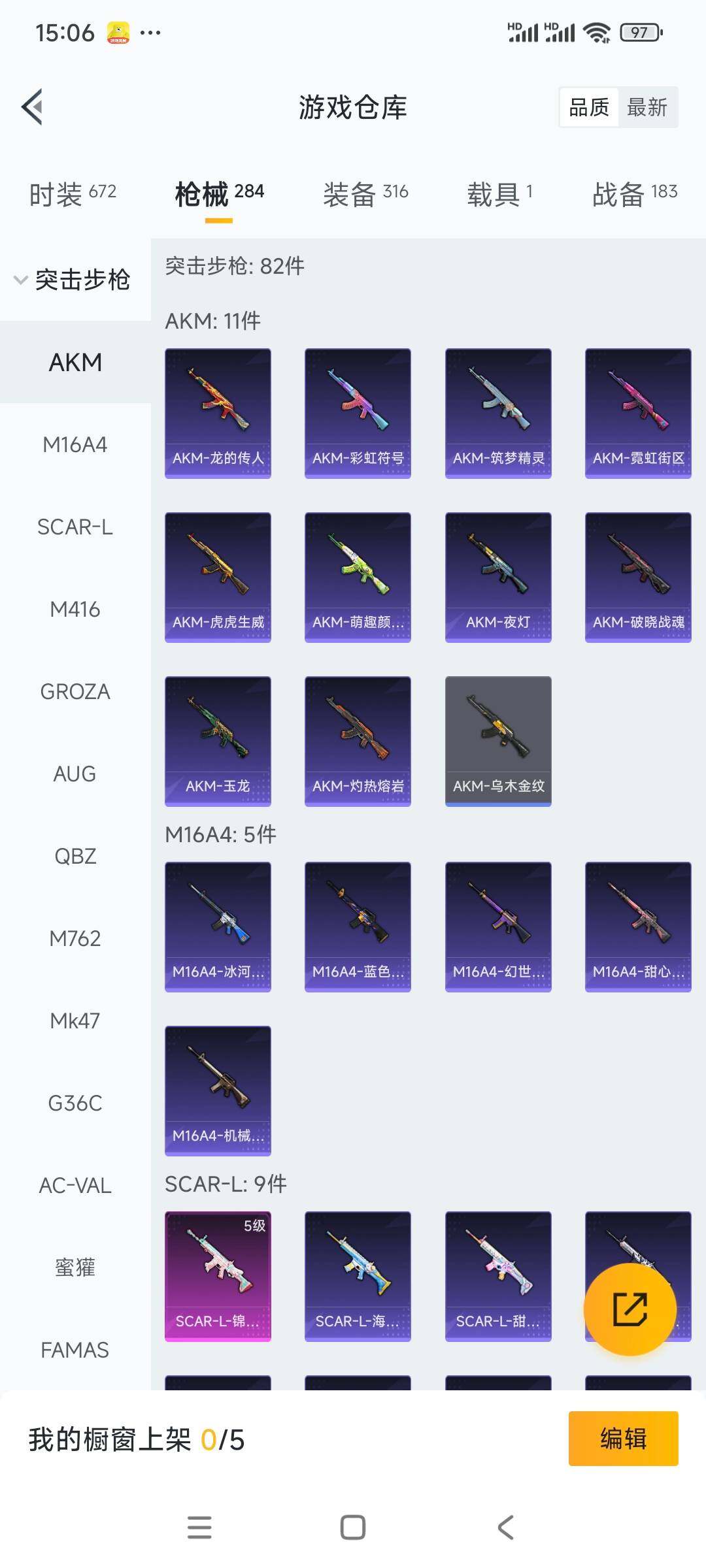Switch to the 战备 tab
This screenshot has width=706, height=1568.
634,194
